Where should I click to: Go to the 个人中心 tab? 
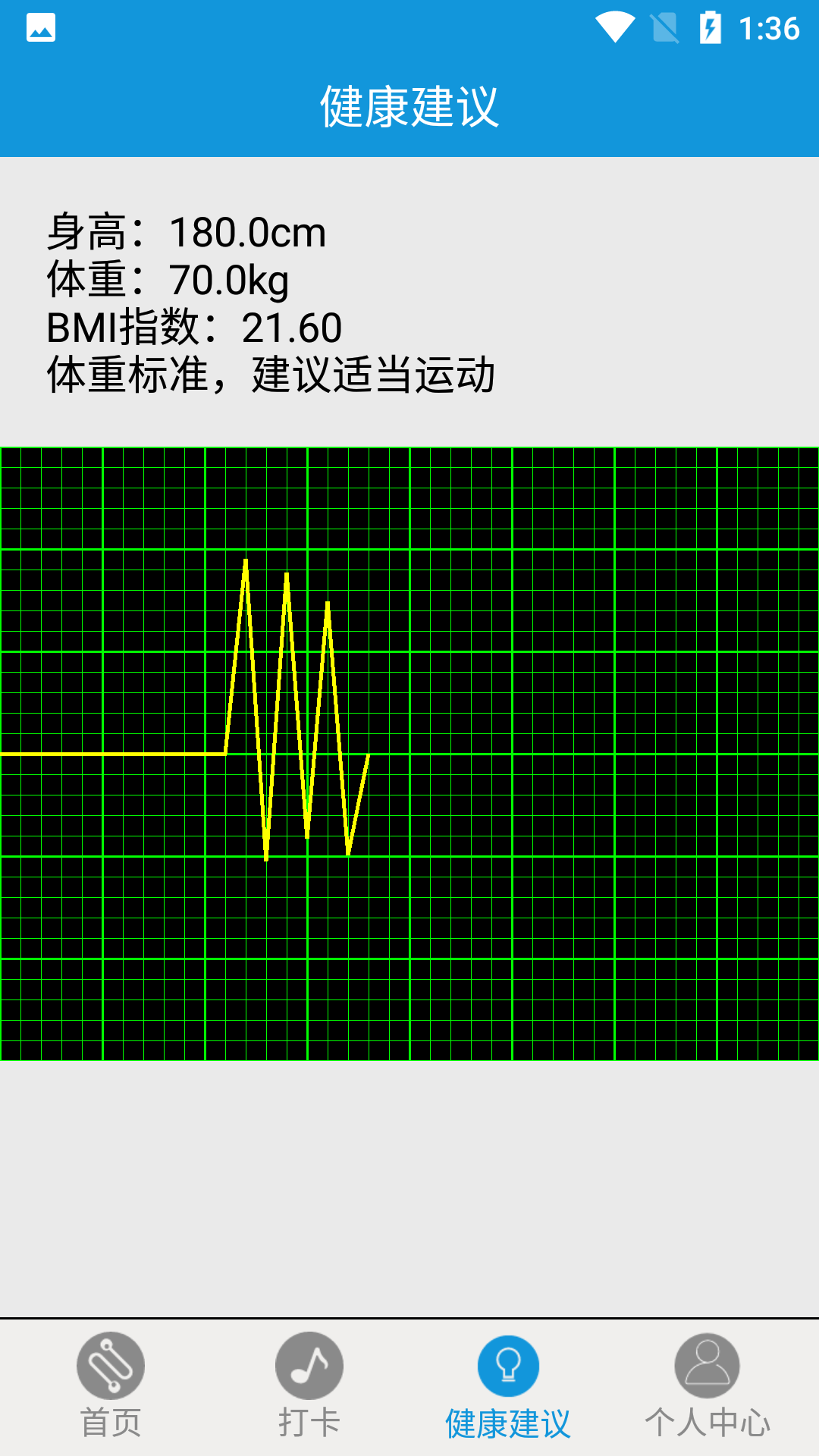click(x=707, y=1386)
